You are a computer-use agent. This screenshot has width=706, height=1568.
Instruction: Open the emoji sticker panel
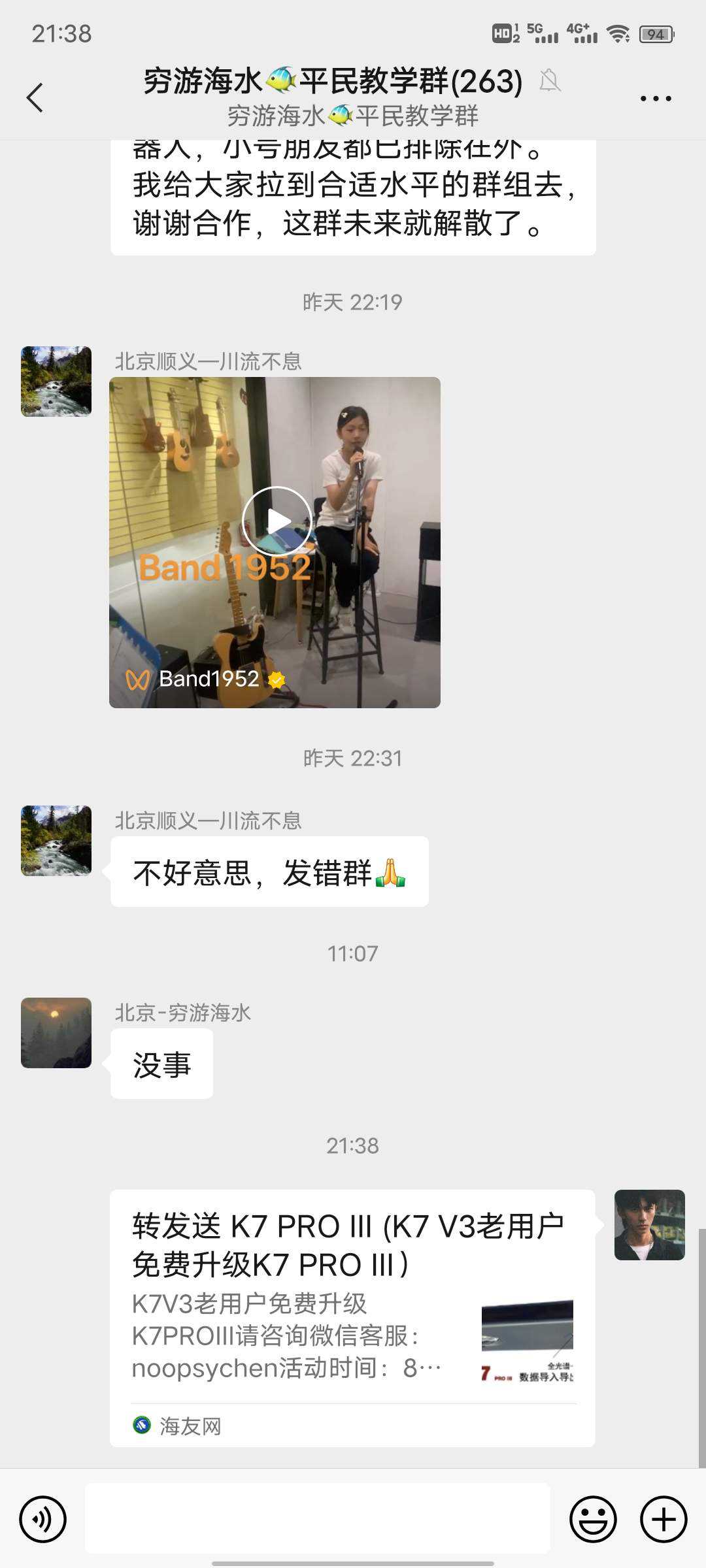593,1519
